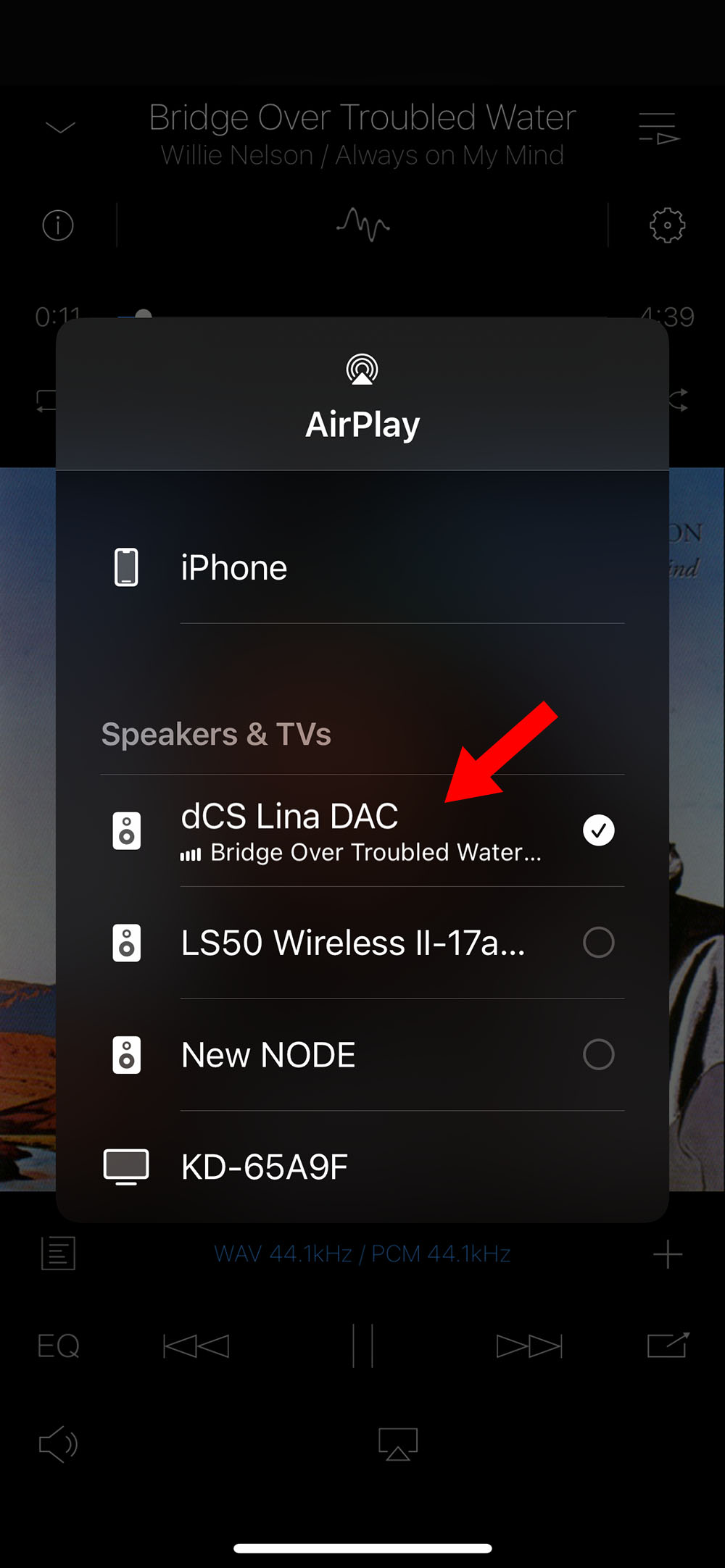Deselect the dCS Lina DAC speaker

coord(598,830)
